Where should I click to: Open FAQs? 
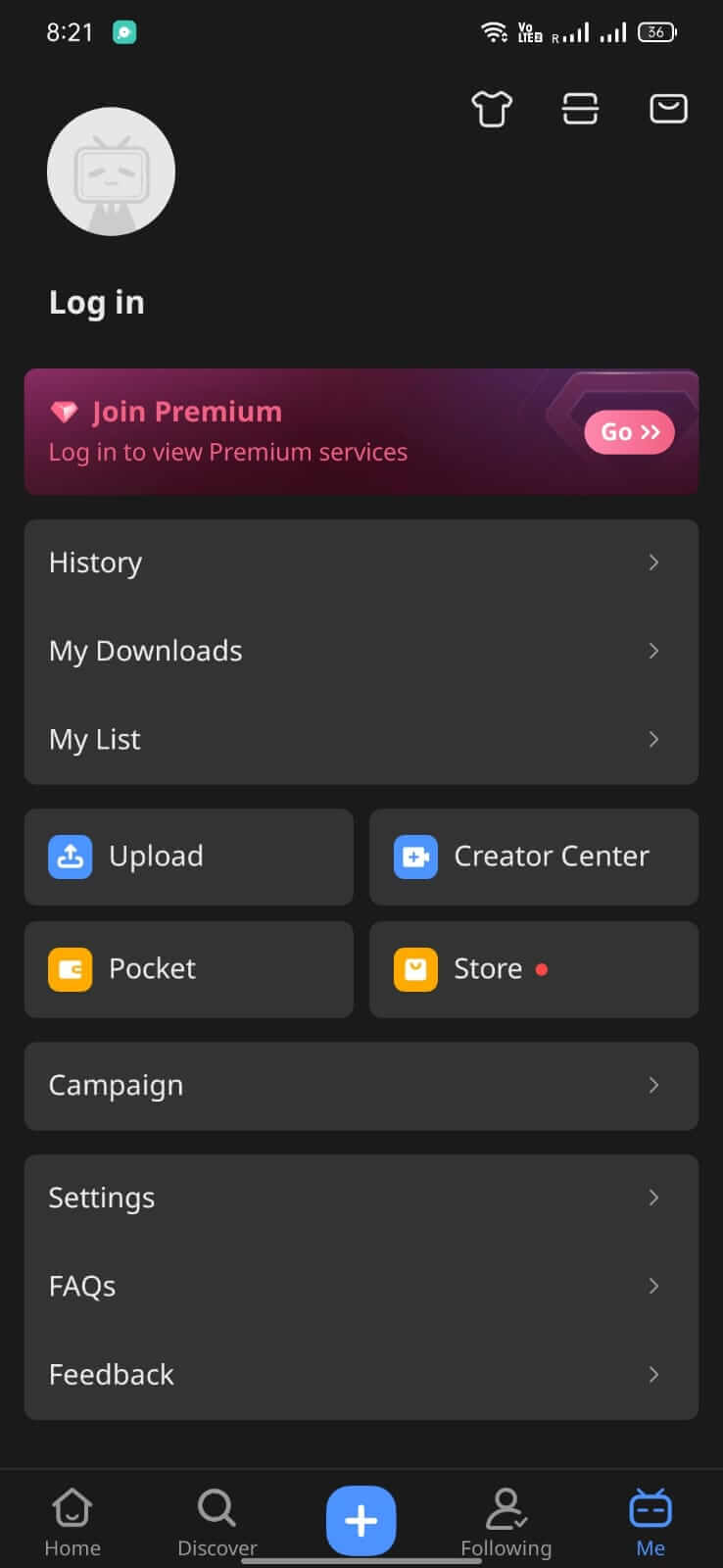[361, 1286]
